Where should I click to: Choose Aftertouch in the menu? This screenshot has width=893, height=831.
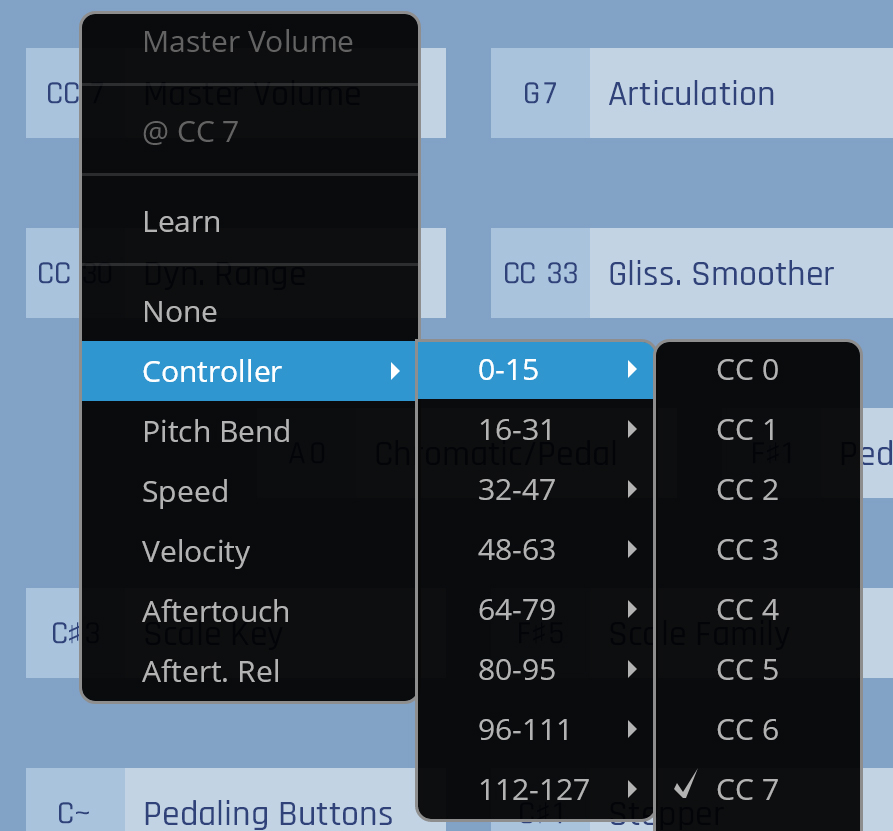(216, 612)
